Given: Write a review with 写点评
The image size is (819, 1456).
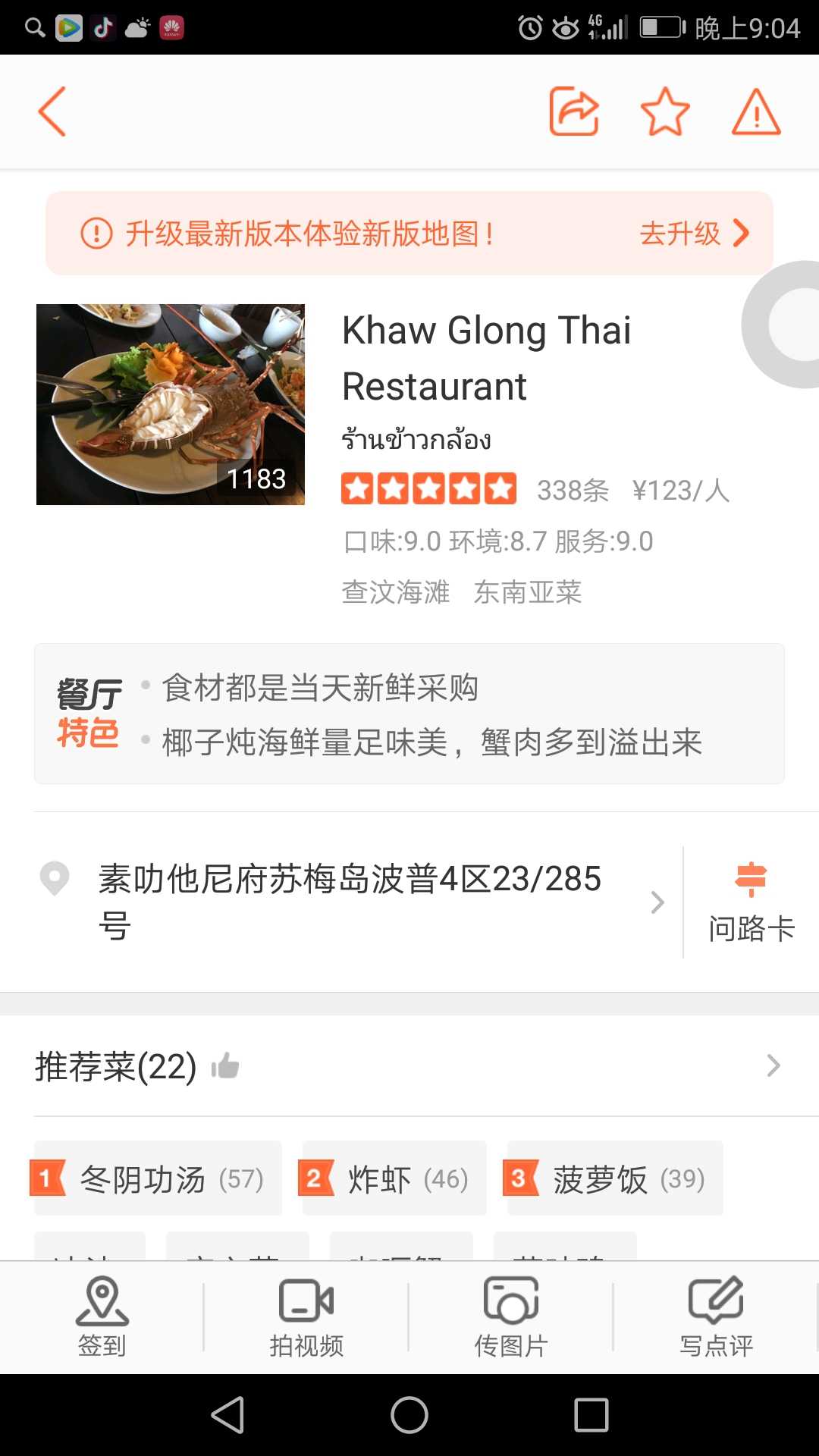Looking at the screenshot, I should (x=716, y=1316).
